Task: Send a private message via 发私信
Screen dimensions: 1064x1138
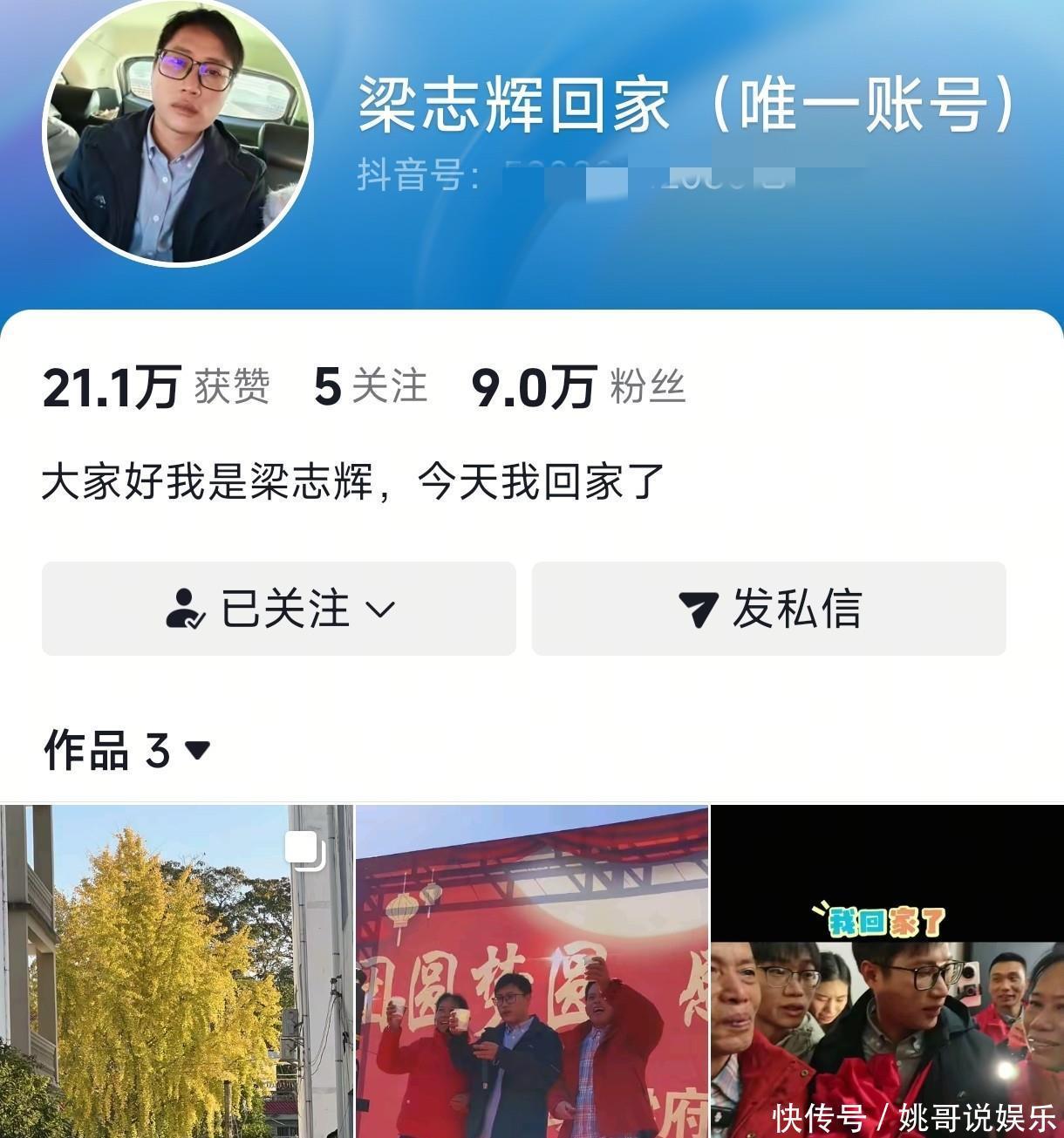Action: pos(768,609)
